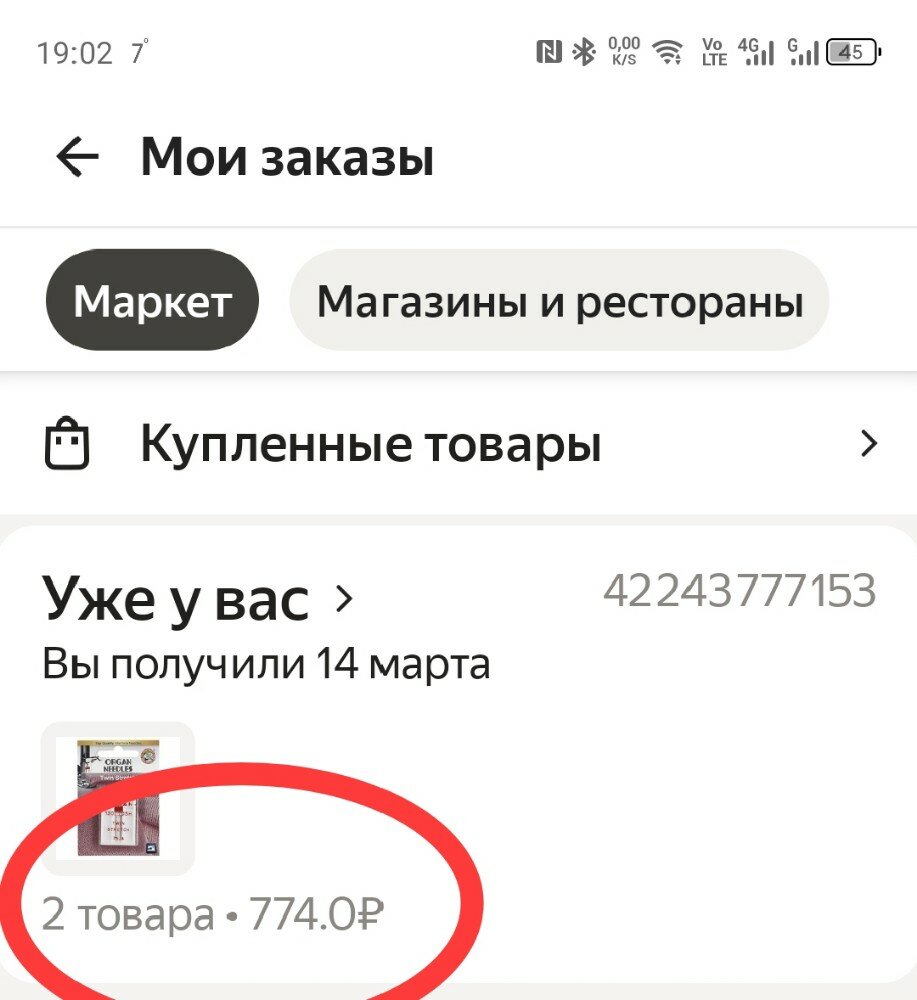Select the Маркет tab
The image size is (917, 1000).
pyautogui.click(x=152, y=301)
